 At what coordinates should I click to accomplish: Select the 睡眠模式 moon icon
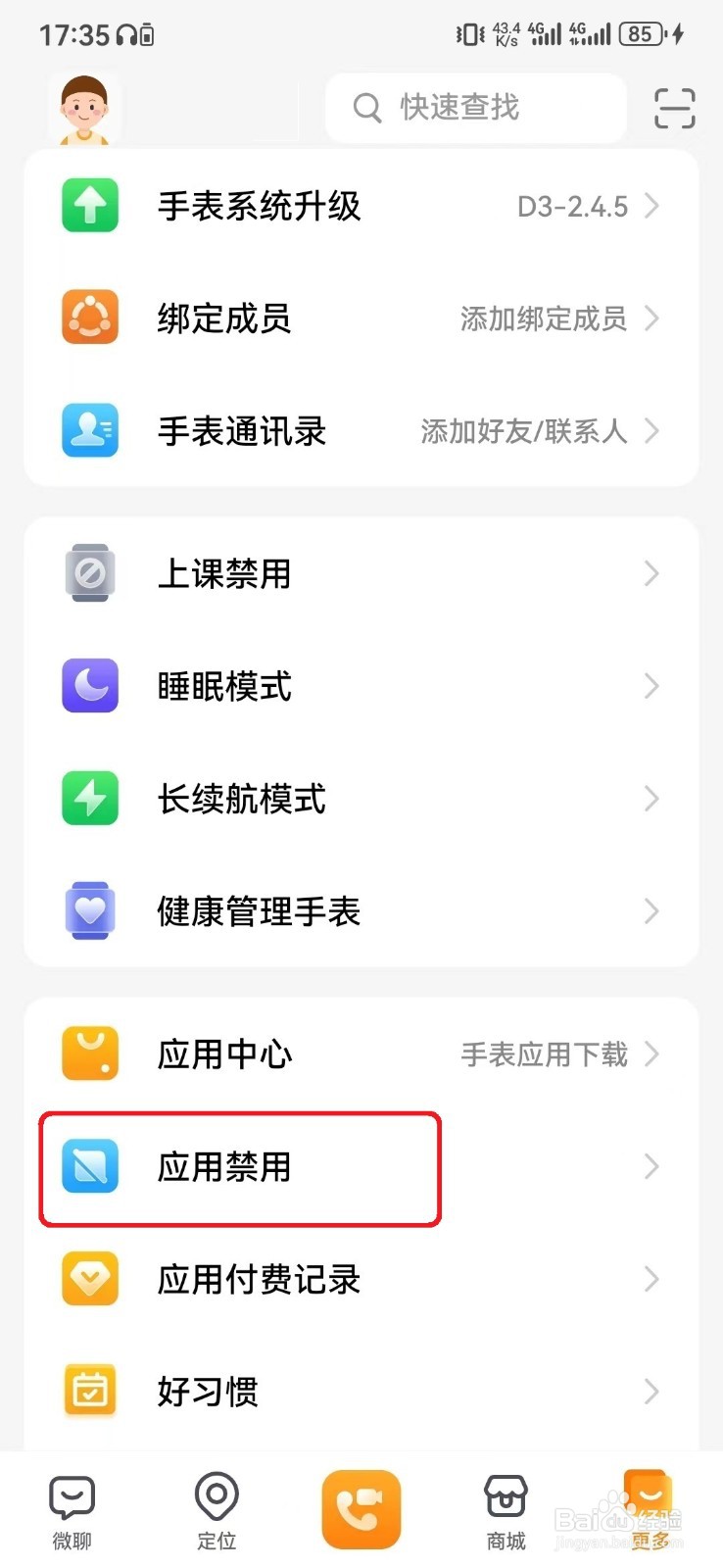click(89, 686)
